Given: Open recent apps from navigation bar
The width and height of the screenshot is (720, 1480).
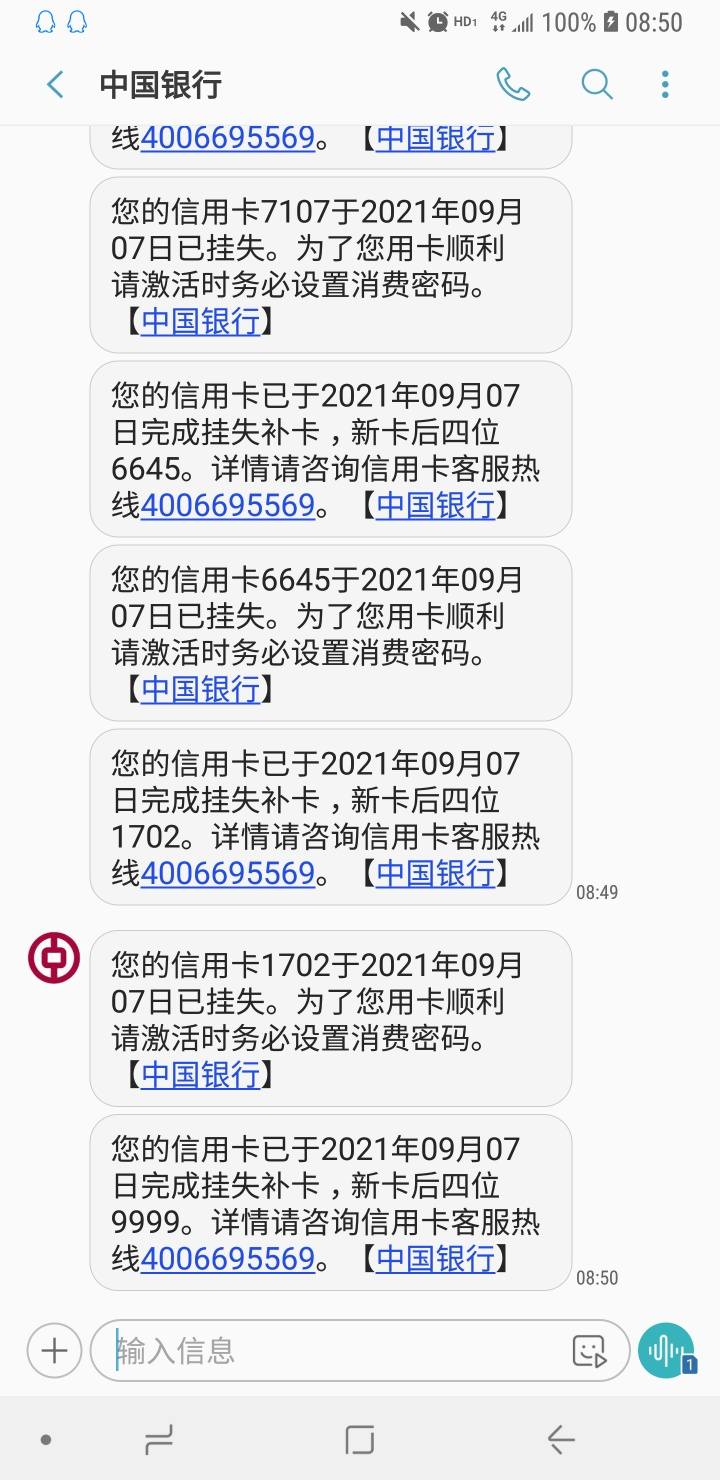Looking at the screenshot, I should click(159, 1440).
